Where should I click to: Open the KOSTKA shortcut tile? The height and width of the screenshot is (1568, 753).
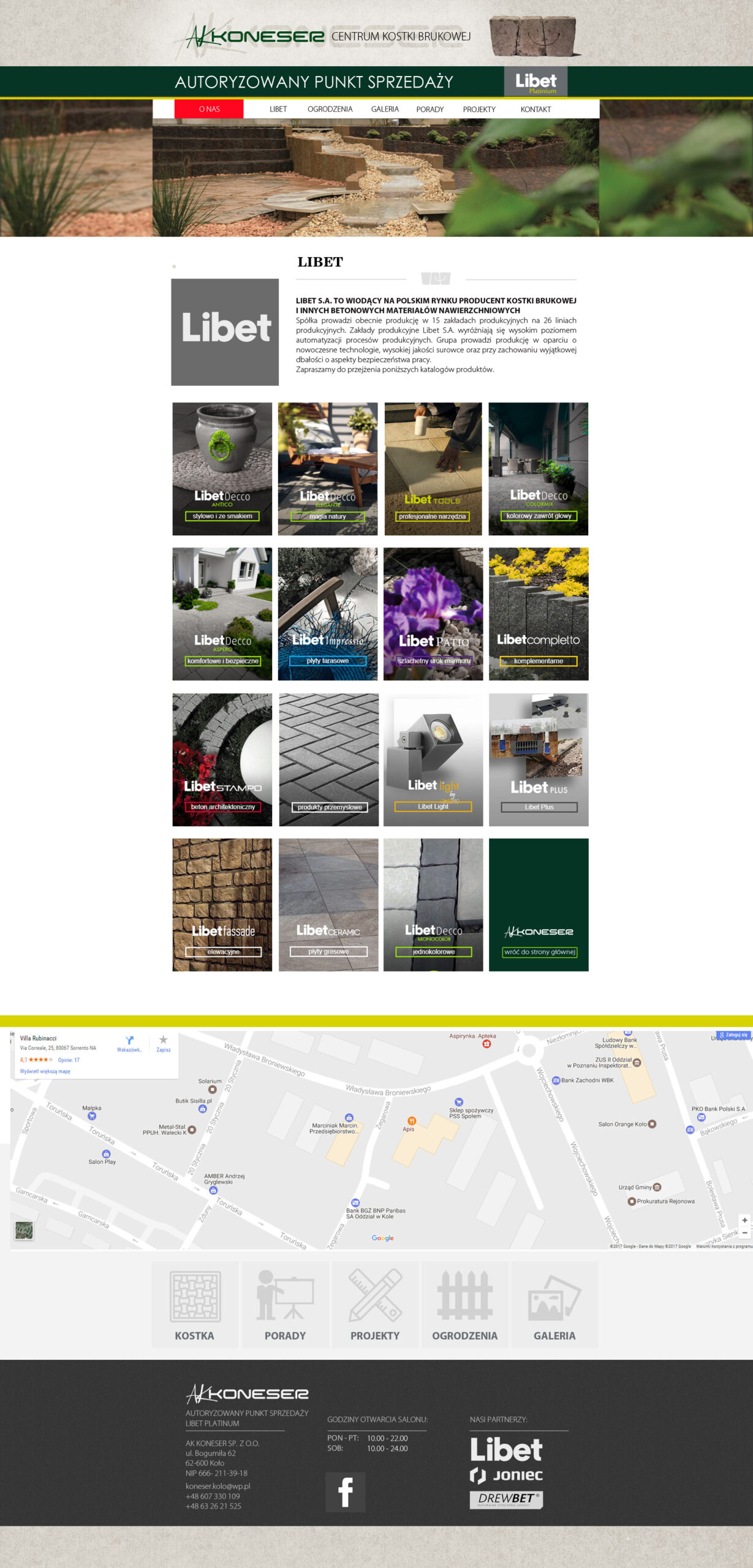click(x=194, y=1305)
